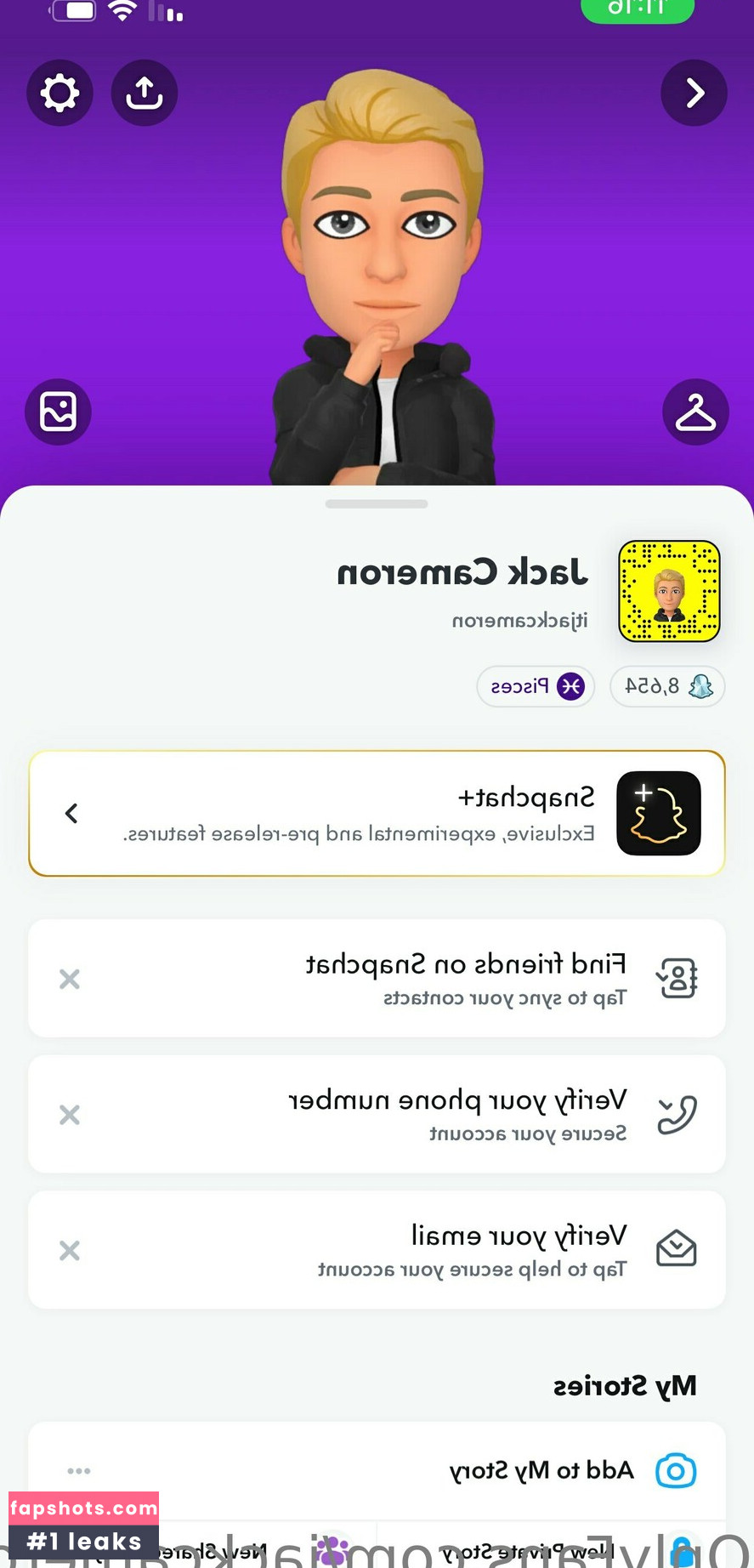Open the My Story three-dot options
The height and width of the screenshot is (1568, 754).
(79, 1470)
